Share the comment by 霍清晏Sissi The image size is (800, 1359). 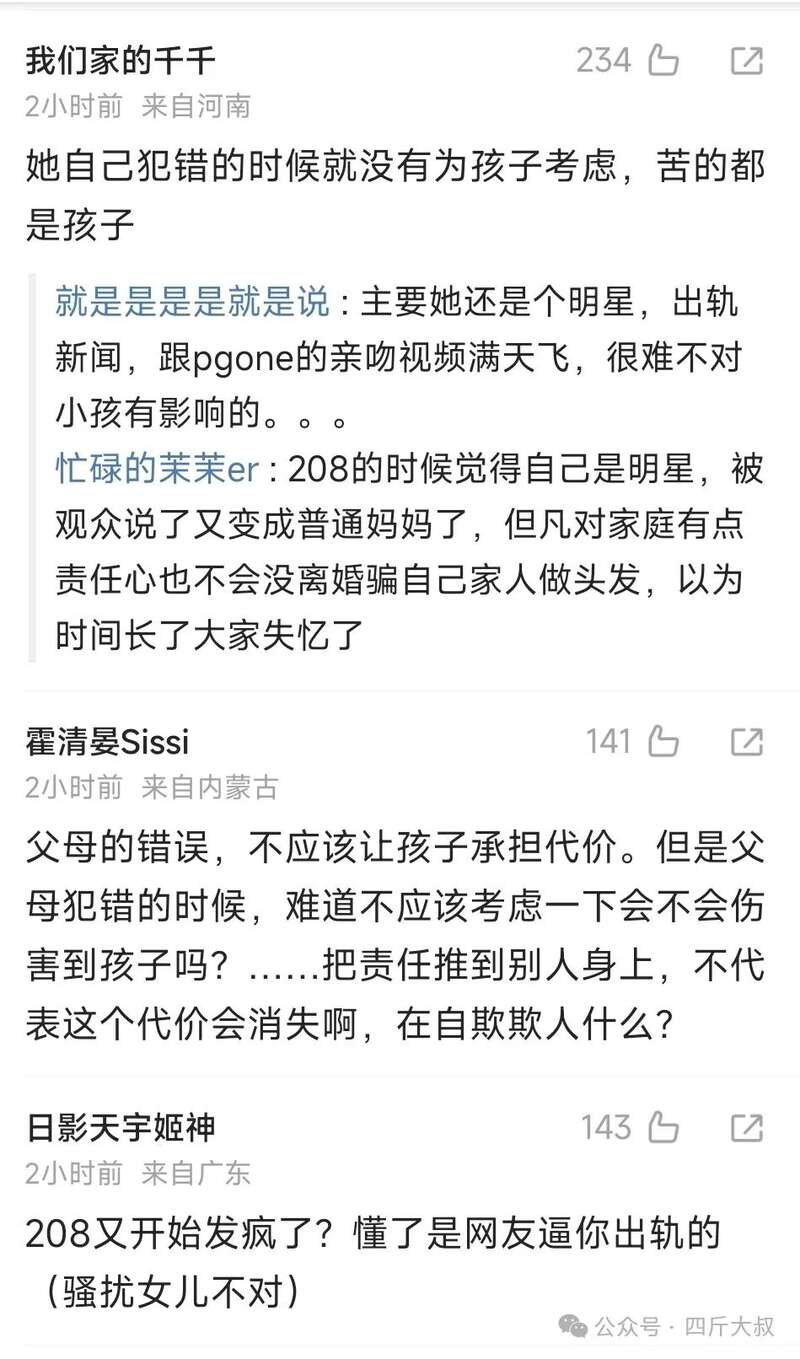[x=746, y=742]
